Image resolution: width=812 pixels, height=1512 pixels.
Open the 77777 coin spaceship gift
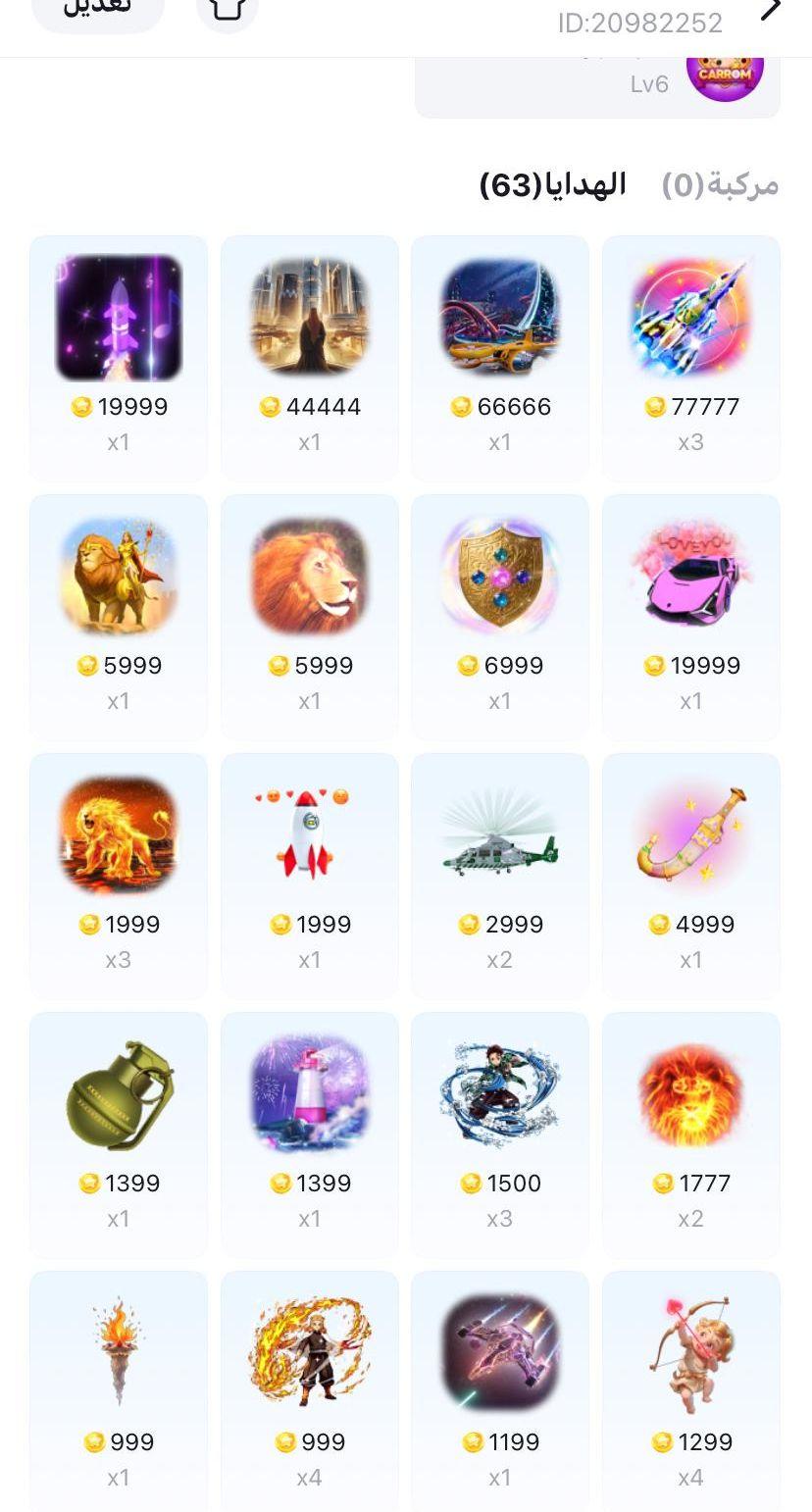(691, 358)
